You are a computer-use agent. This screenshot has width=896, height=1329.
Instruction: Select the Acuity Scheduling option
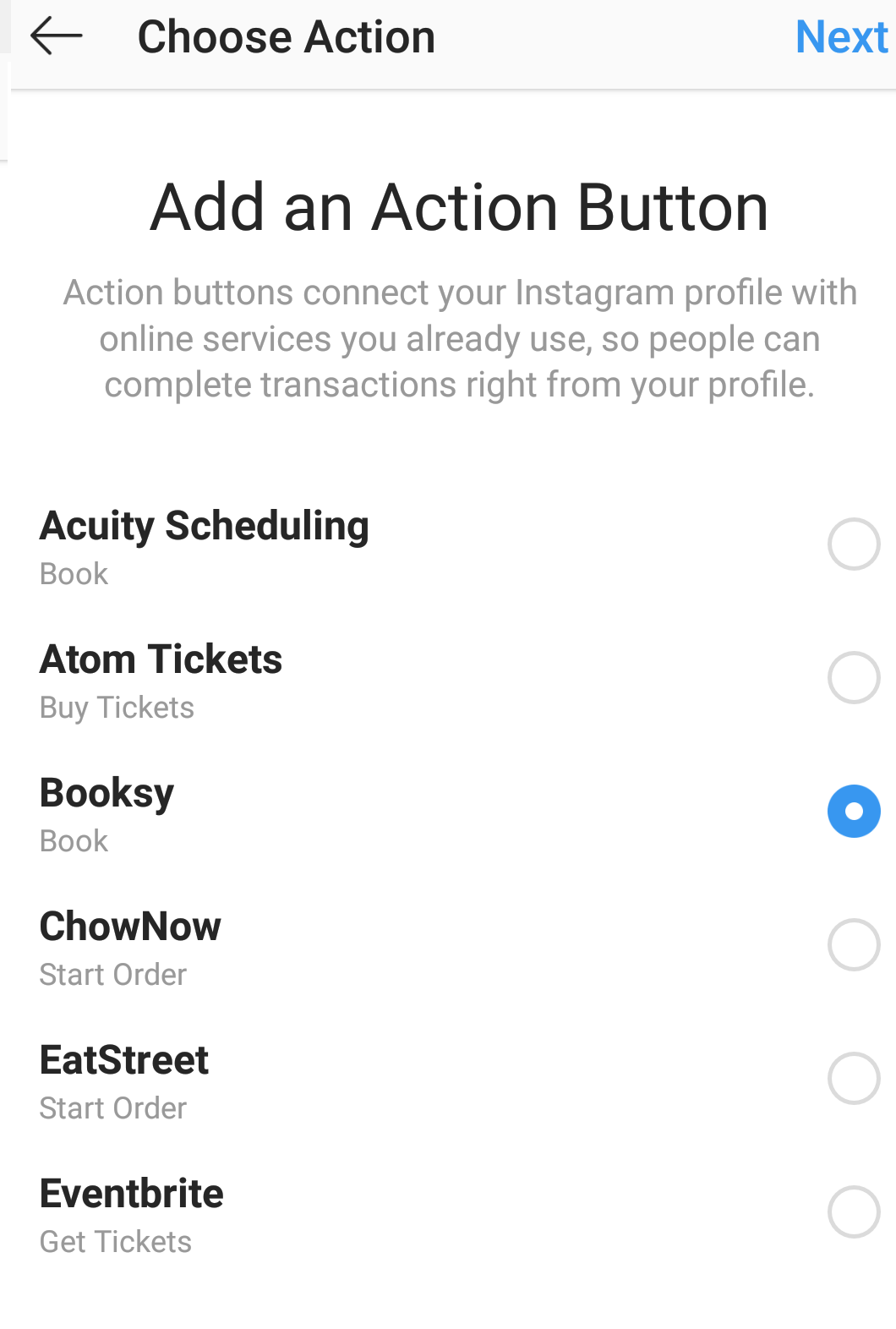tap(854, 544)
